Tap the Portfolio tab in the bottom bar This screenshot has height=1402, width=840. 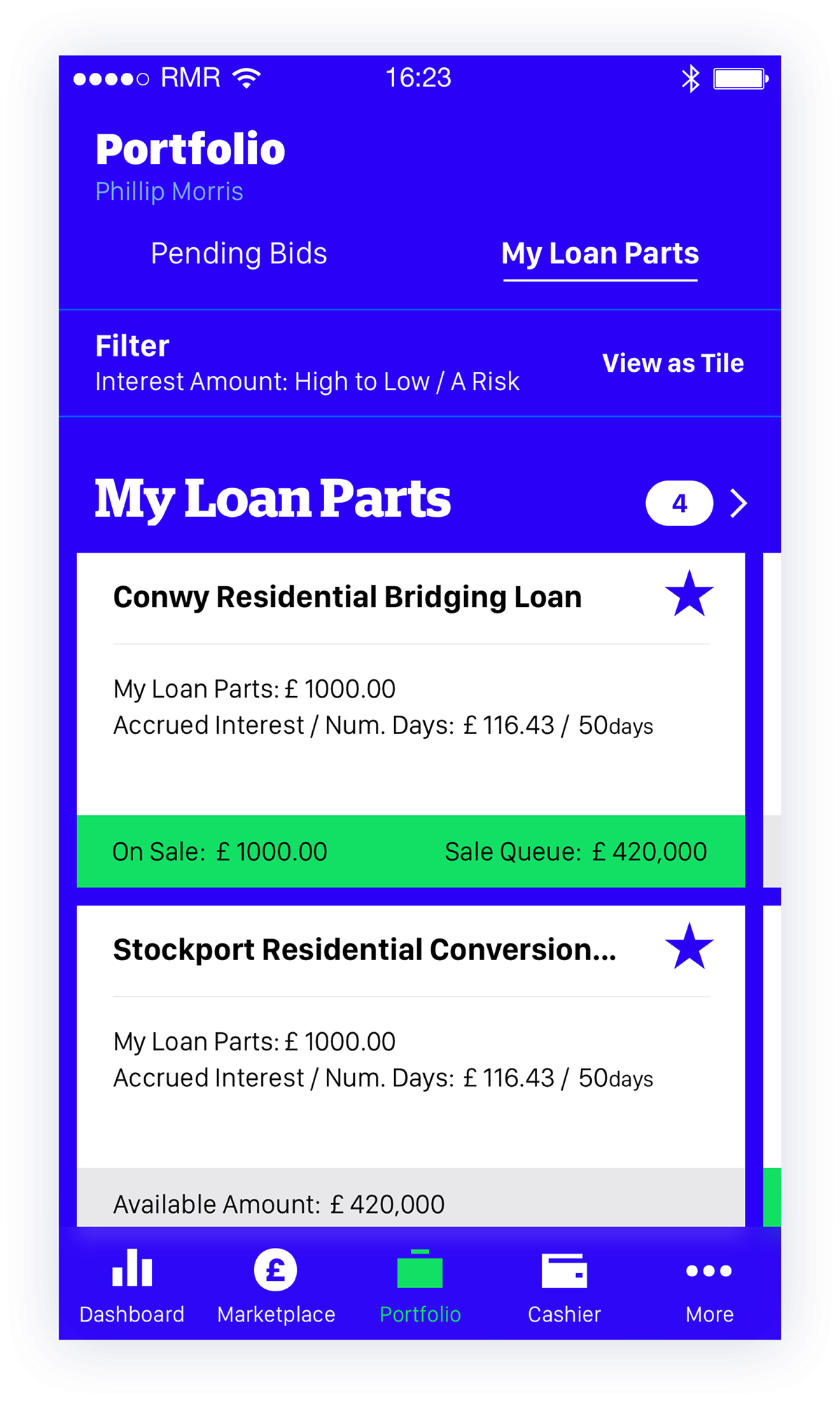(x=420, y=1286)
